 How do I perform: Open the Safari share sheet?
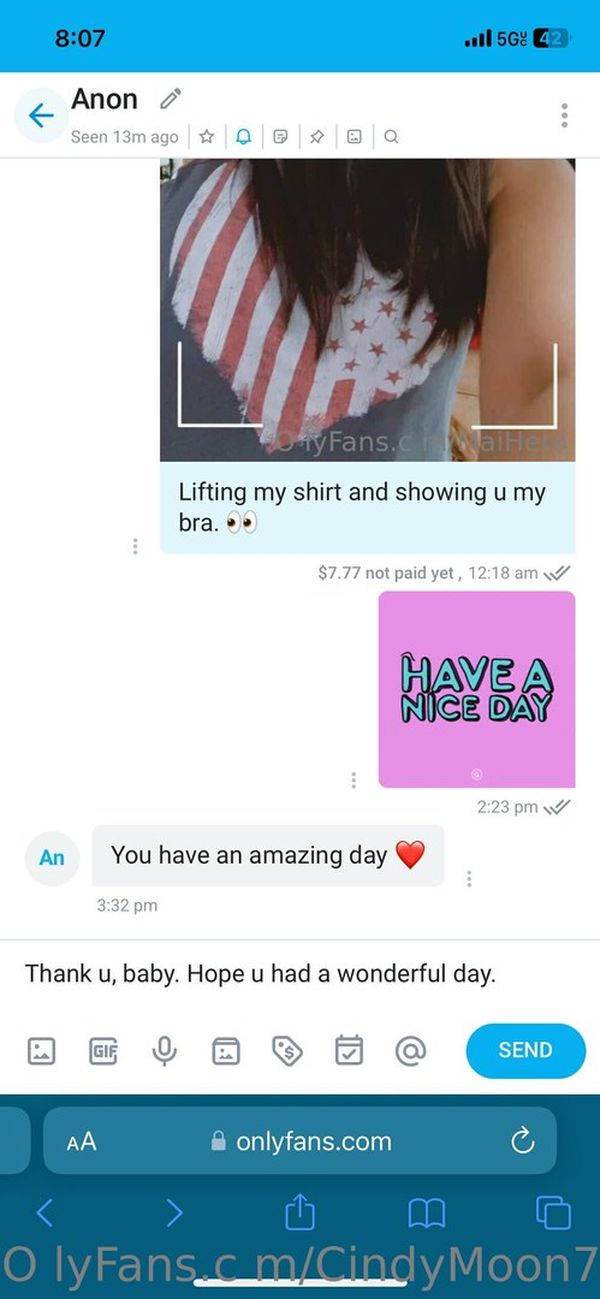click(x=300, y=1213)
